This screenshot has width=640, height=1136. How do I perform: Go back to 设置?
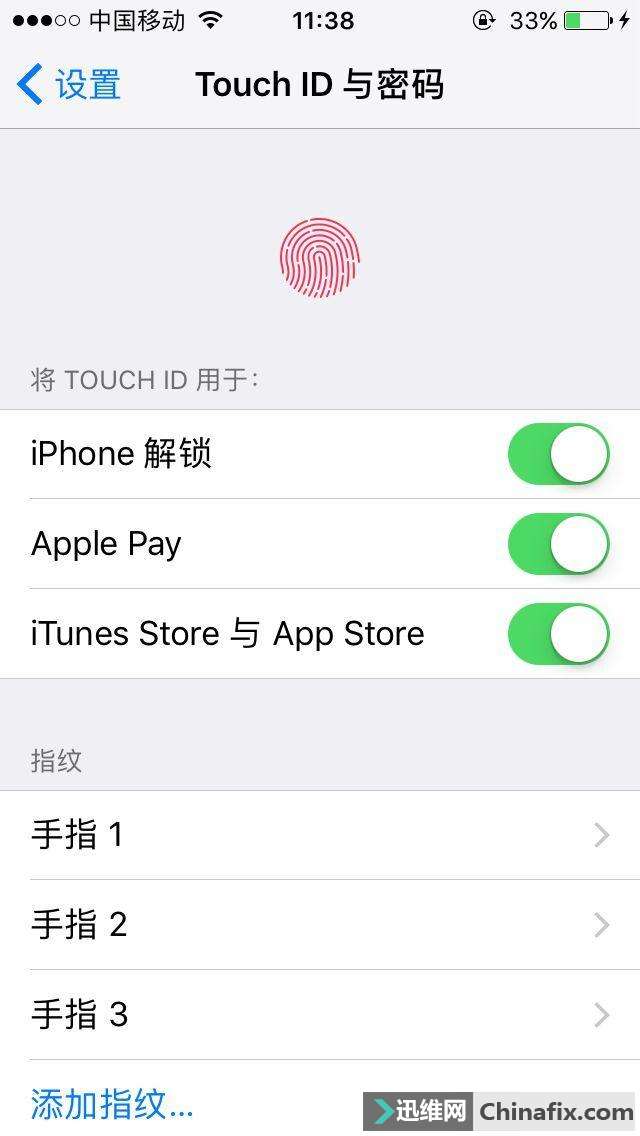pos(70,85)
